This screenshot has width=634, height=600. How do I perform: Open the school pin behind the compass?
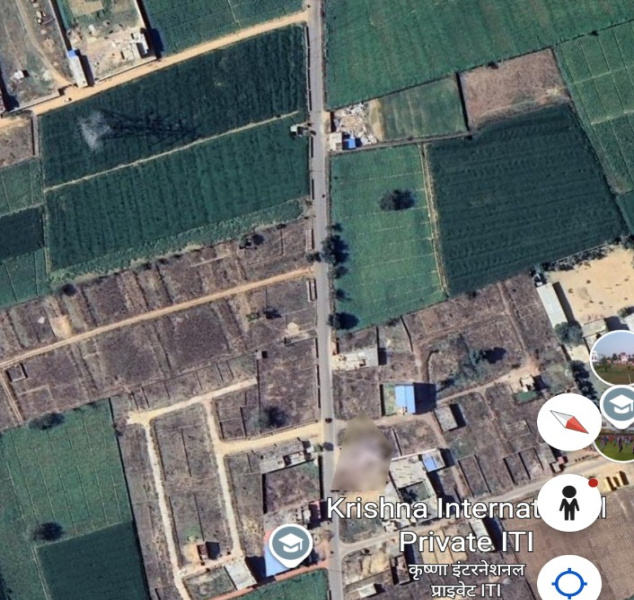pos(619,406)
